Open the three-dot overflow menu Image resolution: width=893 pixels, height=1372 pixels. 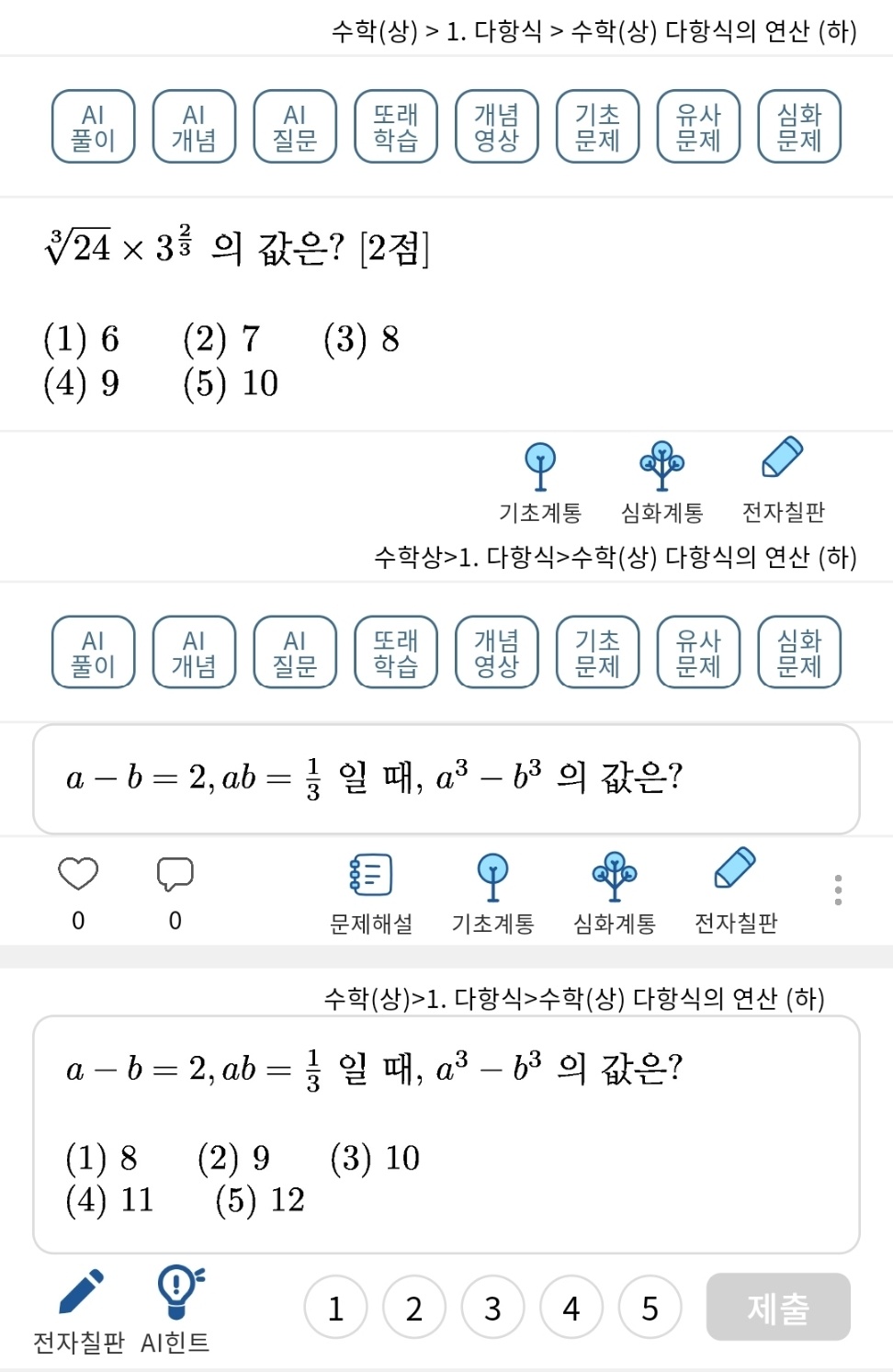click(x=837, y=890)
